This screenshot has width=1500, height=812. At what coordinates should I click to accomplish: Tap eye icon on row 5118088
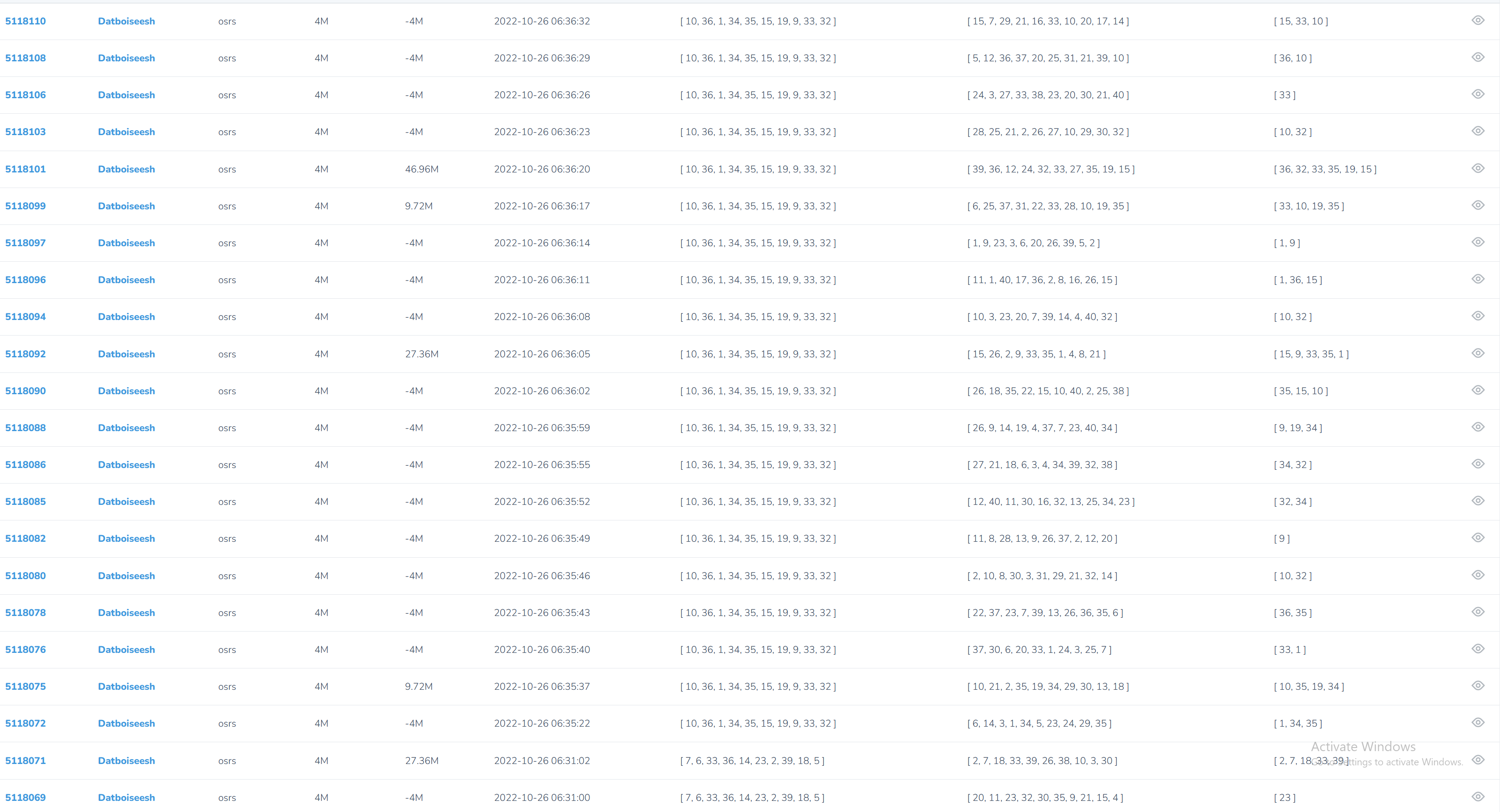click(1478, 427)
